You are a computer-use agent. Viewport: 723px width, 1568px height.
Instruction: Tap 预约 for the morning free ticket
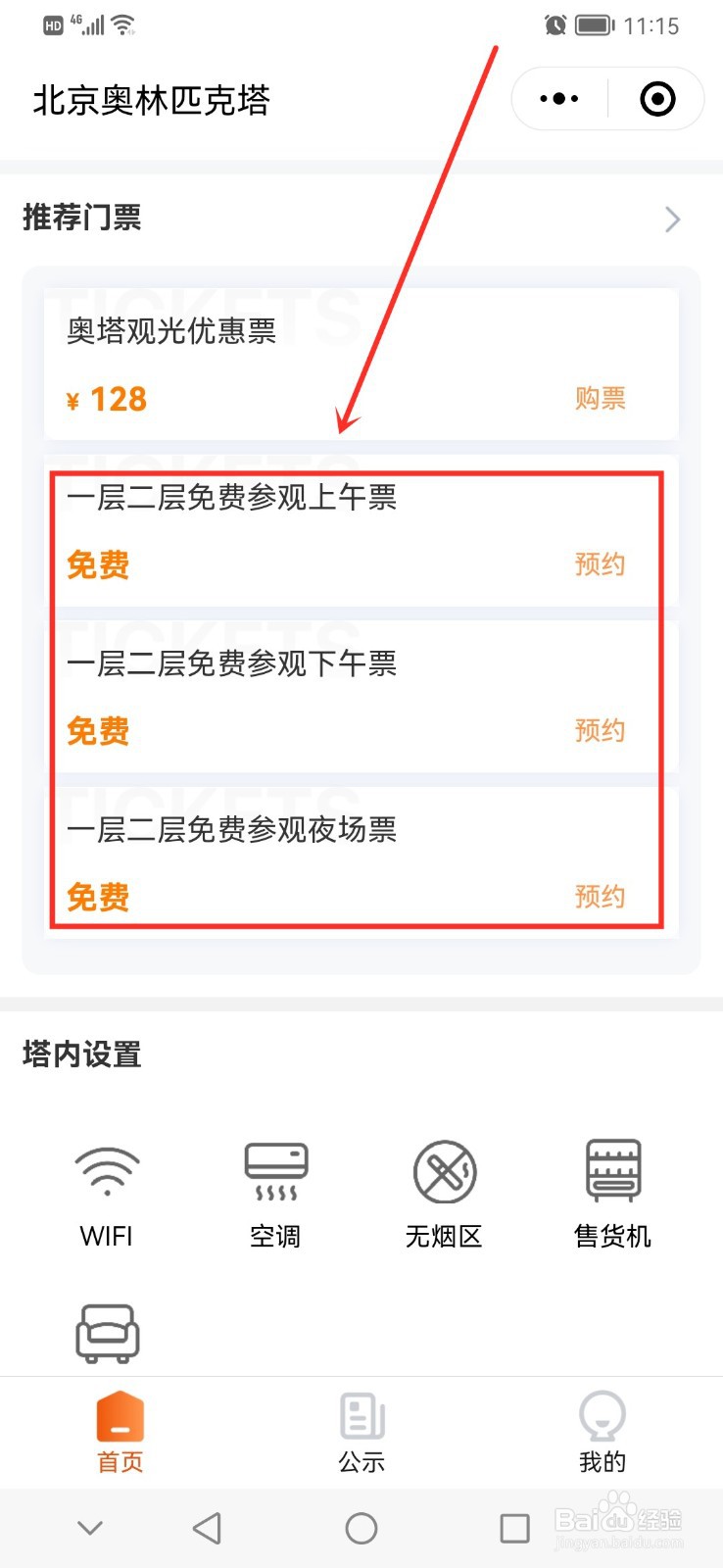coord(600,564)
